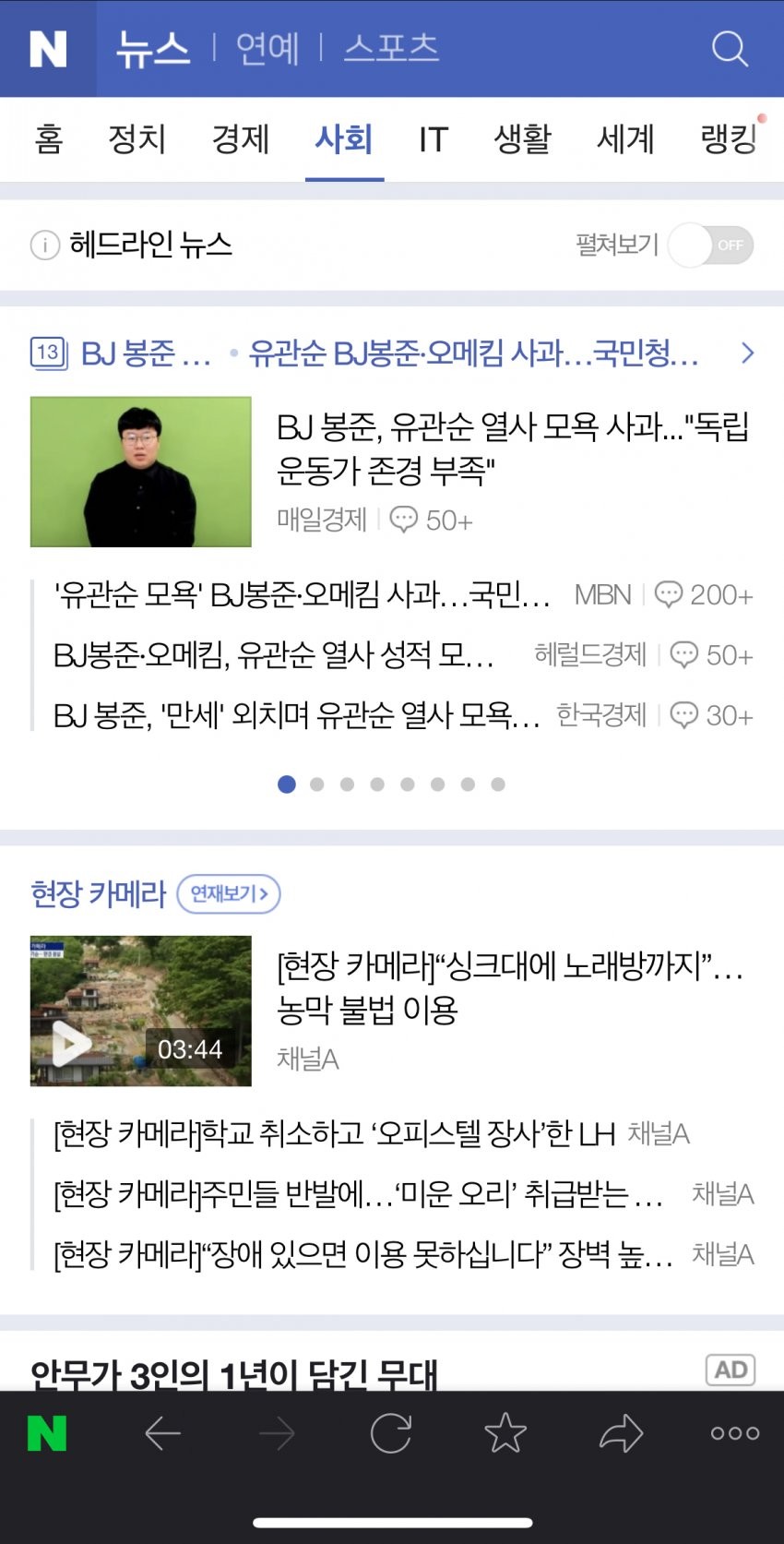Image resolution: width=784 pixels, height=1544 pixels.
Task: Tap the 연재보기 button
Action: [x=228, y=893]
